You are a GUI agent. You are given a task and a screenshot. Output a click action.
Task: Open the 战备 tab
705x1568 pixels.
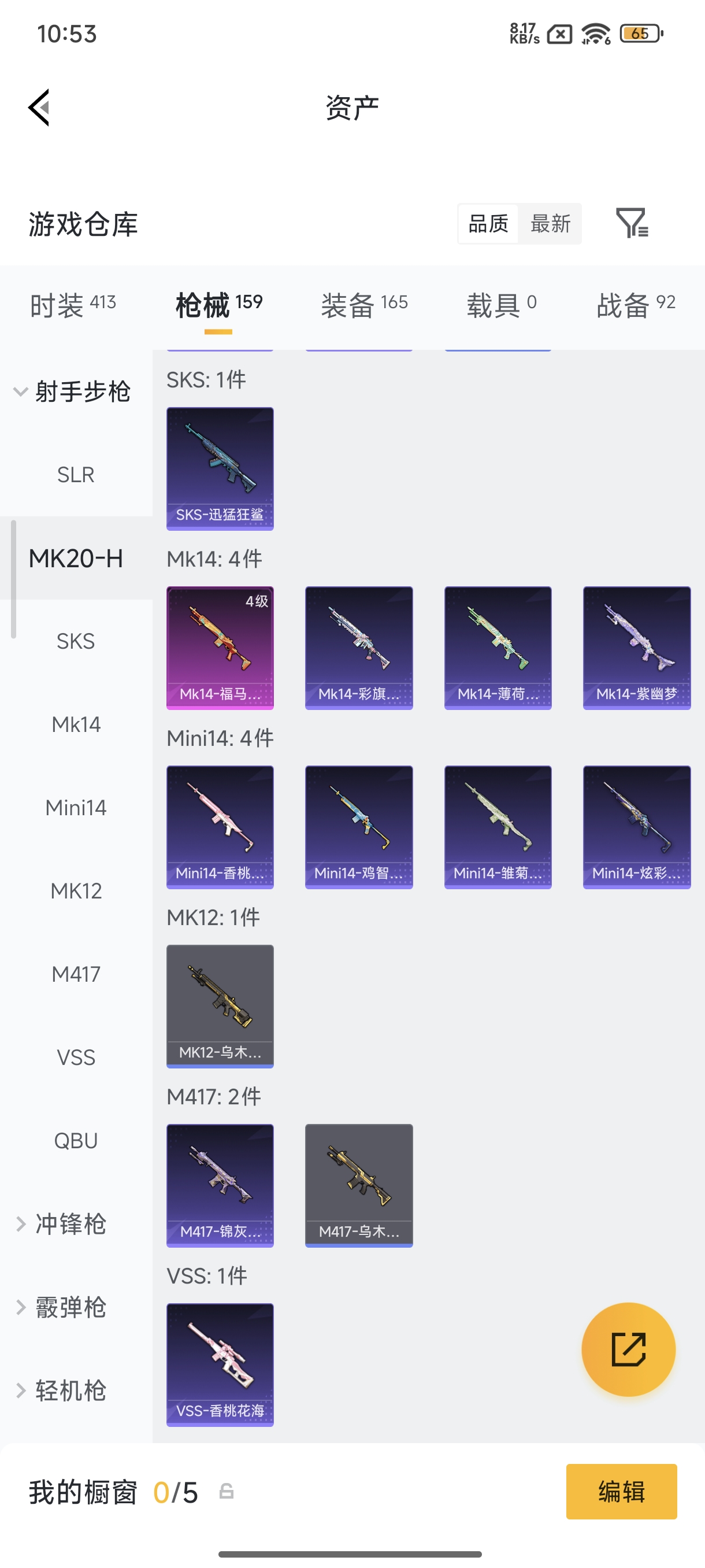[x=636, y=304]
